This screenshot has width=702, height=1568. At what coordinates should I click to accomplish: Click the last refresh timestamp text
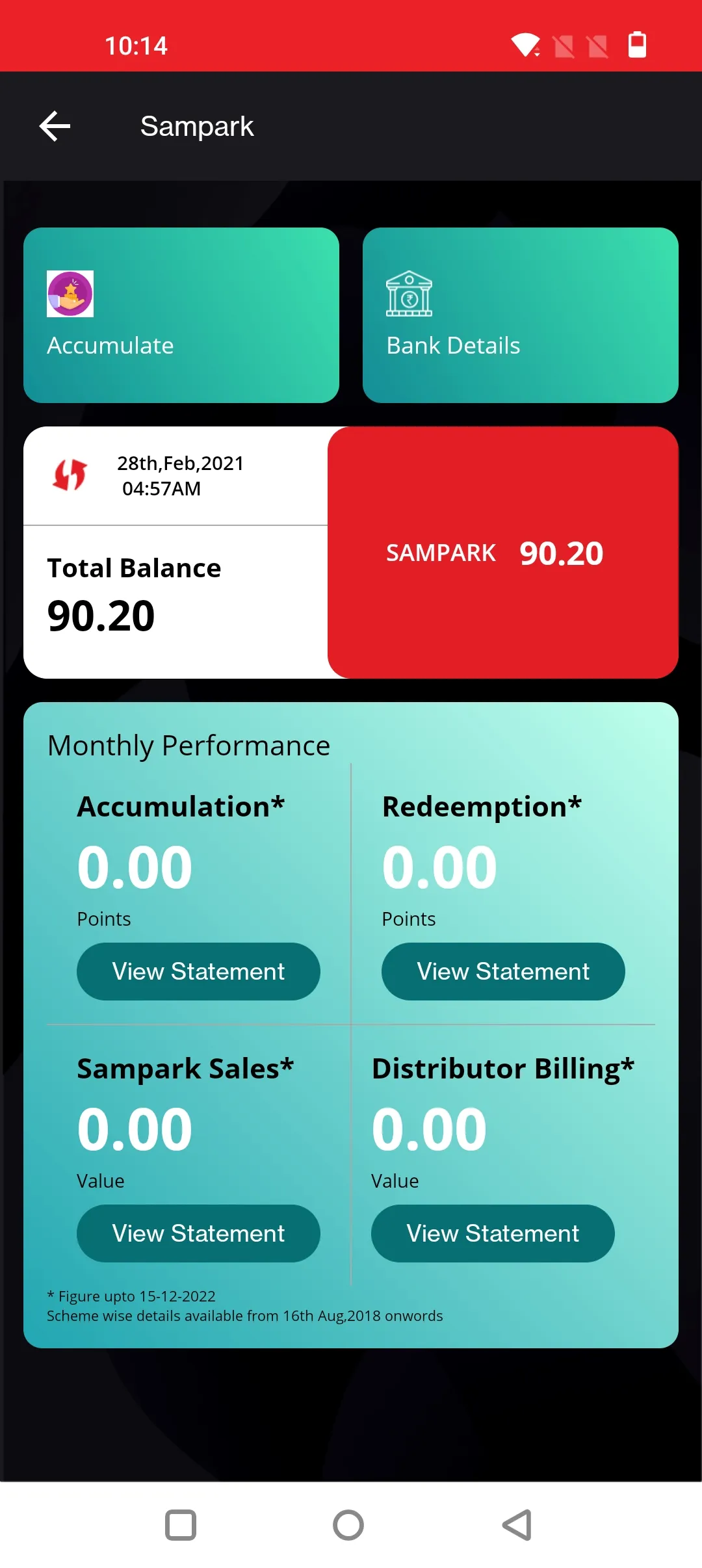(x=181, y=476)
